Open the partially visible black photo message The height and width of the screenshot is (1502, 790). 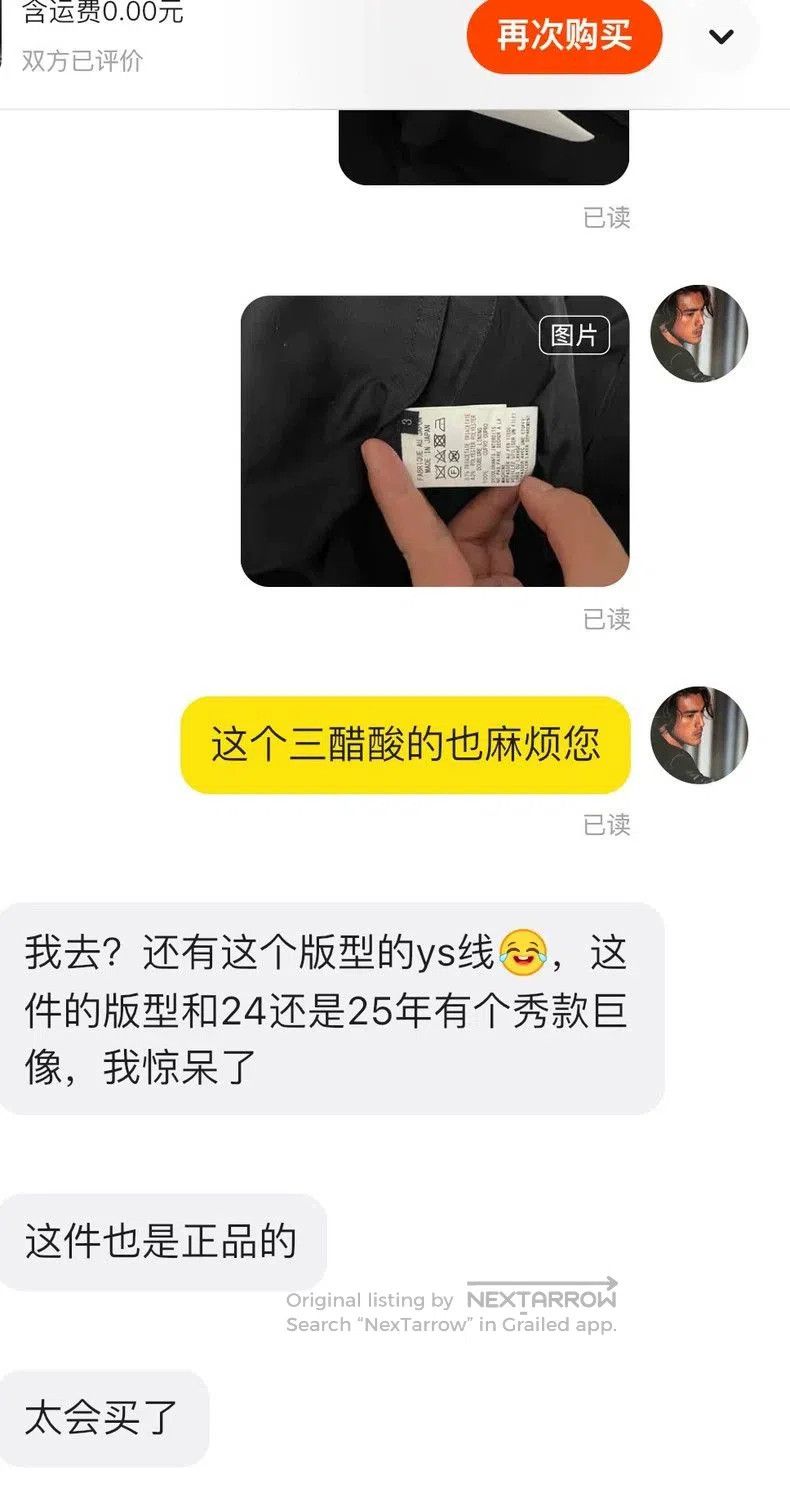coord(484,148)
